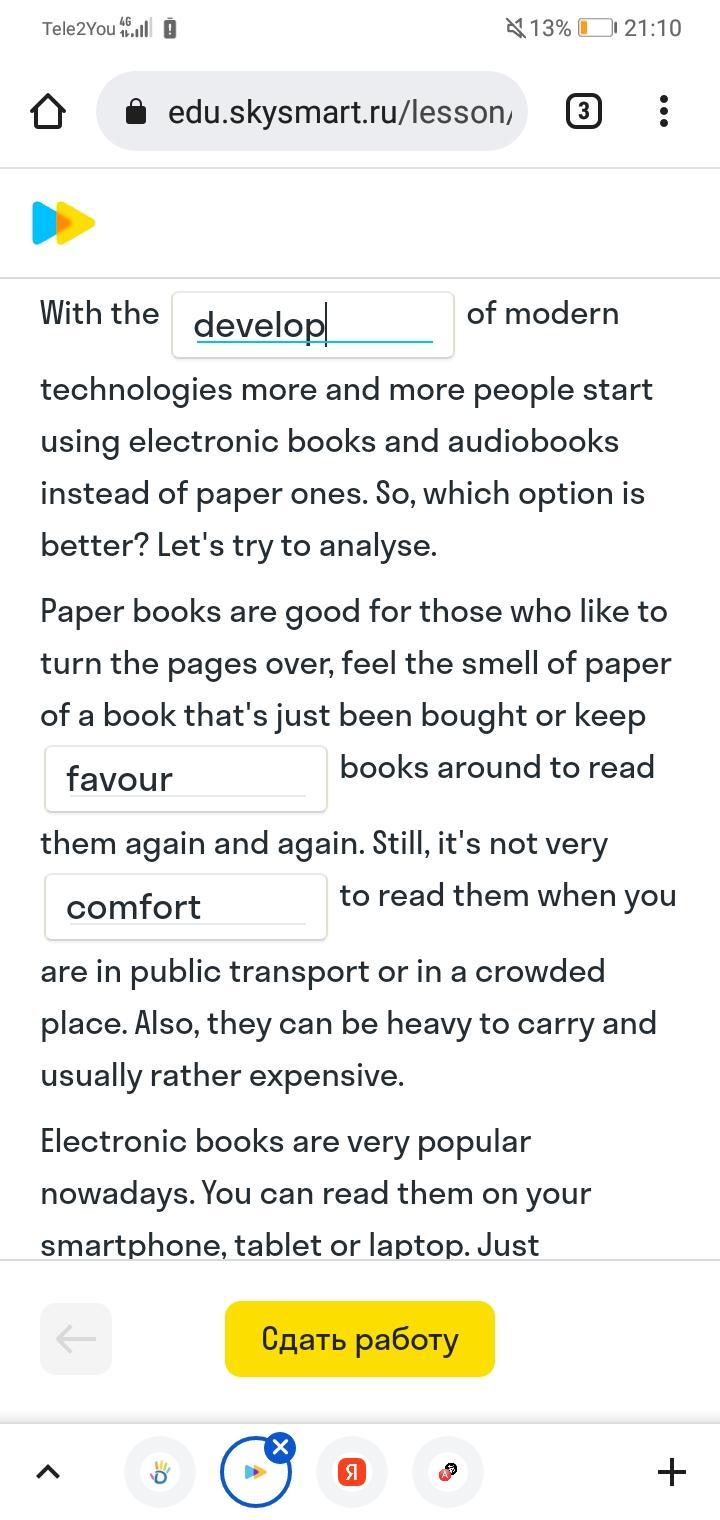720x1520 pixels.
Task: Add a new browser tab
Action: (x=672, y=1471)
